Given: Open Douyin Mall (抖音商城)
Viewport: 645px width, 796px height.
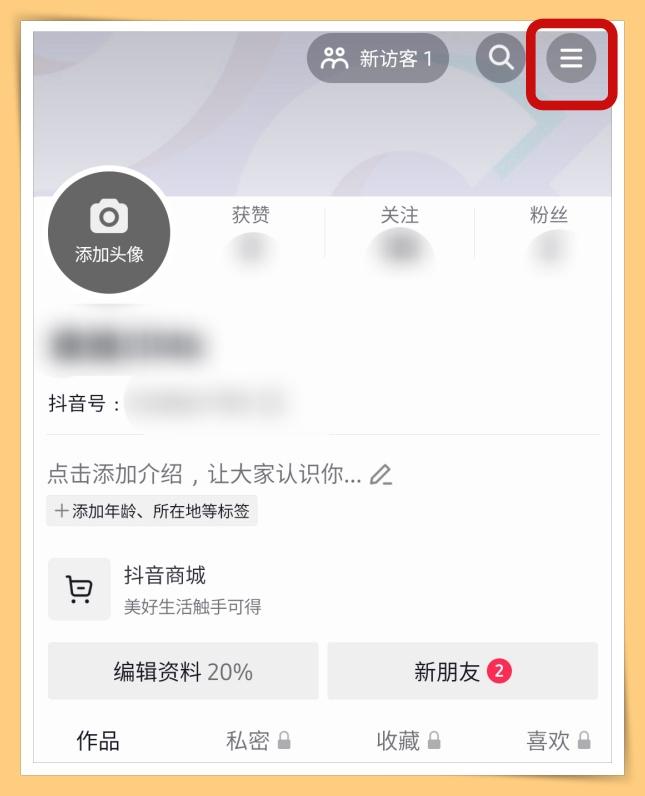Looking at the screenshot, I should [165, 588].
